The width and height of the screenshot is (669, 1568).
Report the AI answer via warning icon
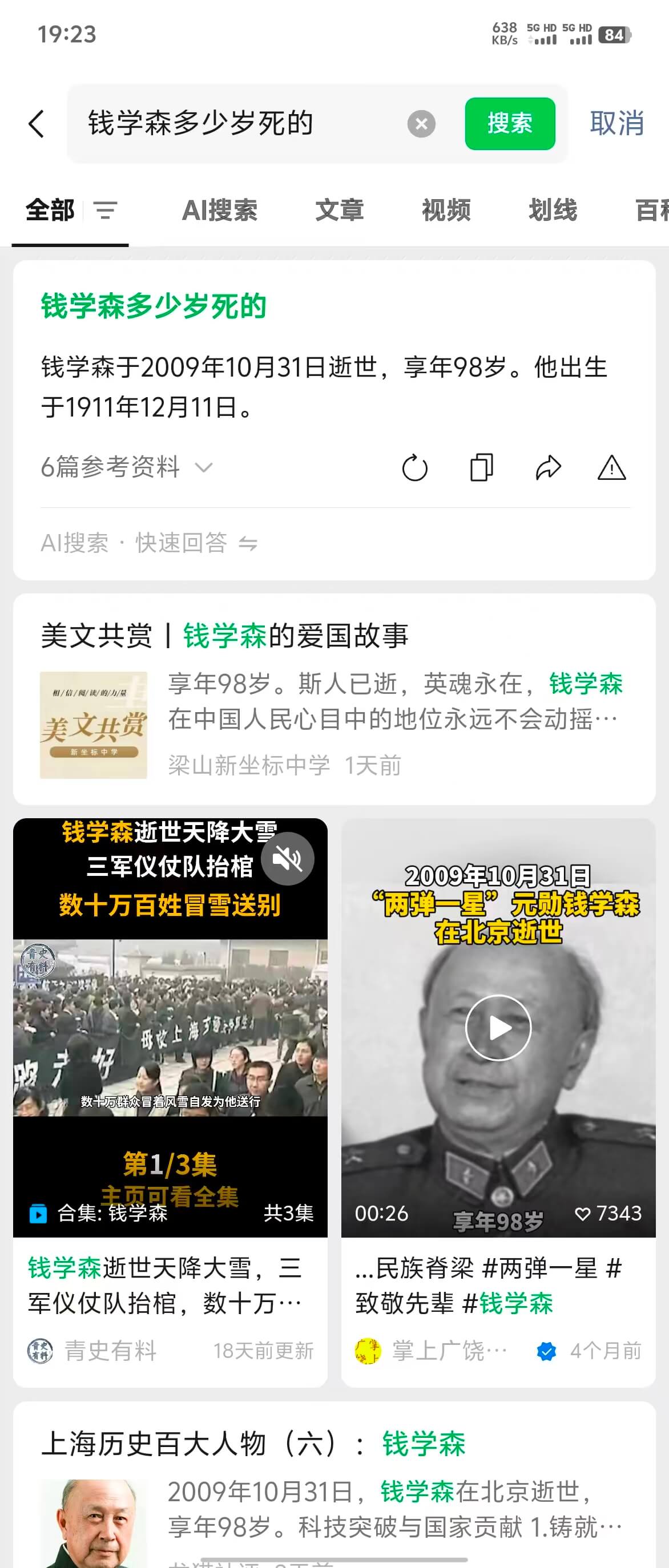click(611, 468)
